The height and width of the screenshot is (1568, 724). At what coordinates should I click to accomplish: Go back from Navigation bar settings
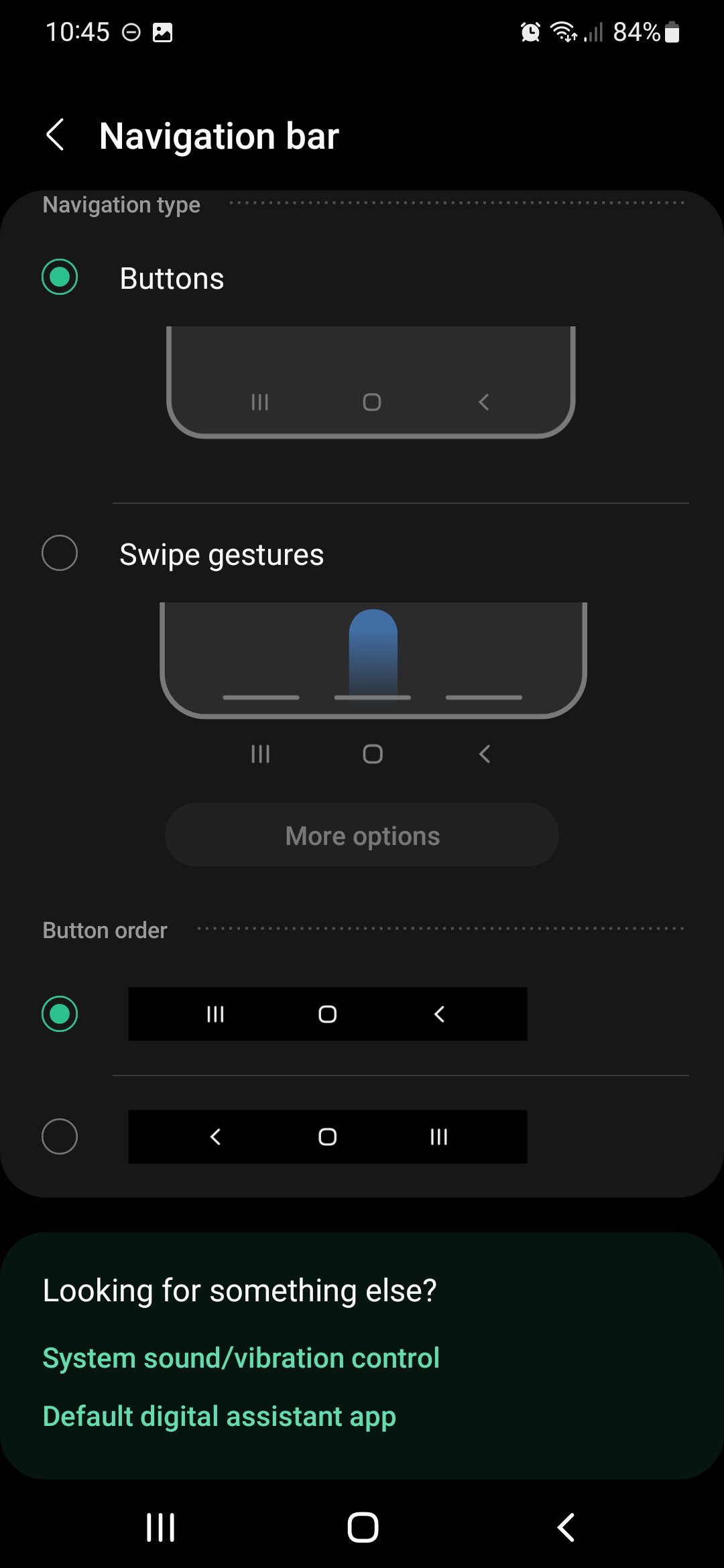(56, 135)
